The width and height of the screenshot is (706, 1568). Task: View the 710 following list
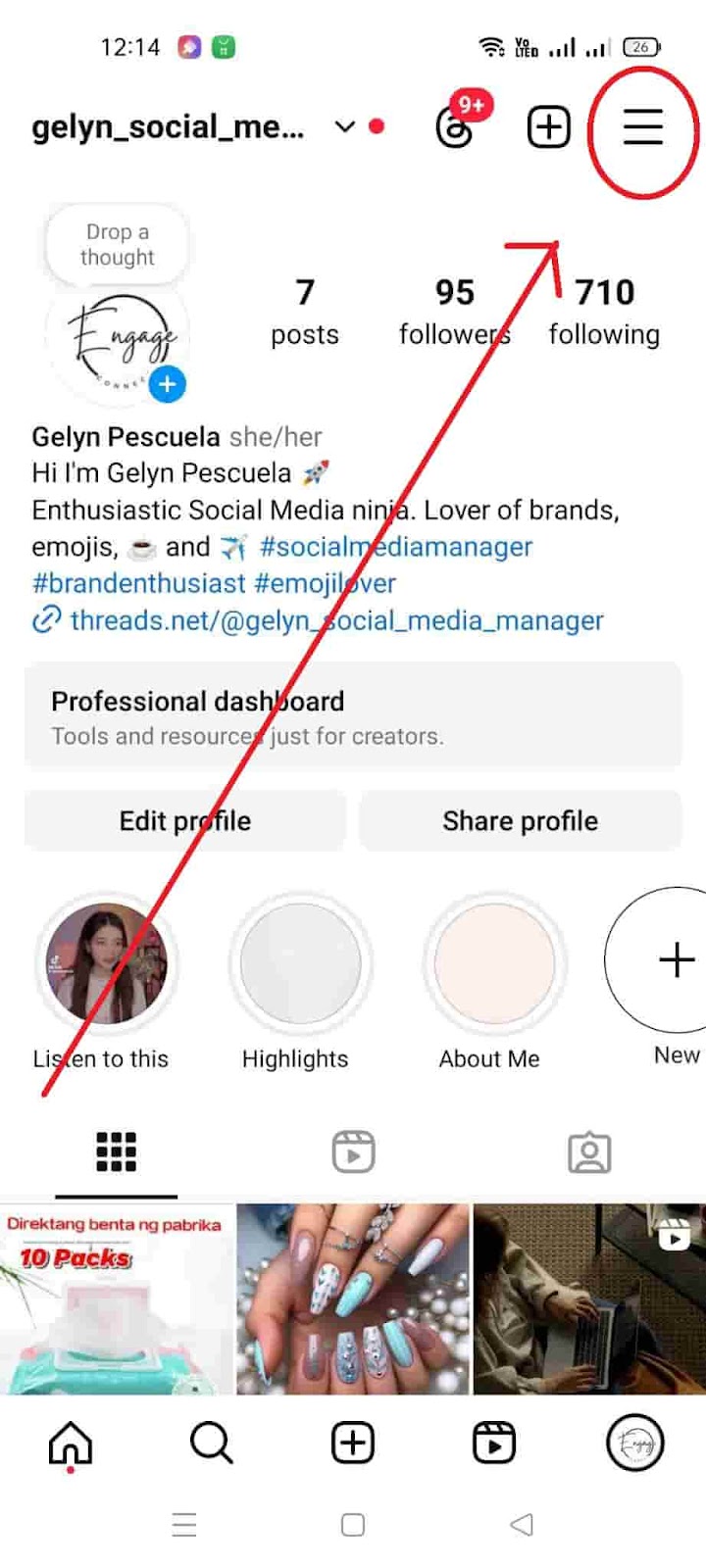pos(604,312)
